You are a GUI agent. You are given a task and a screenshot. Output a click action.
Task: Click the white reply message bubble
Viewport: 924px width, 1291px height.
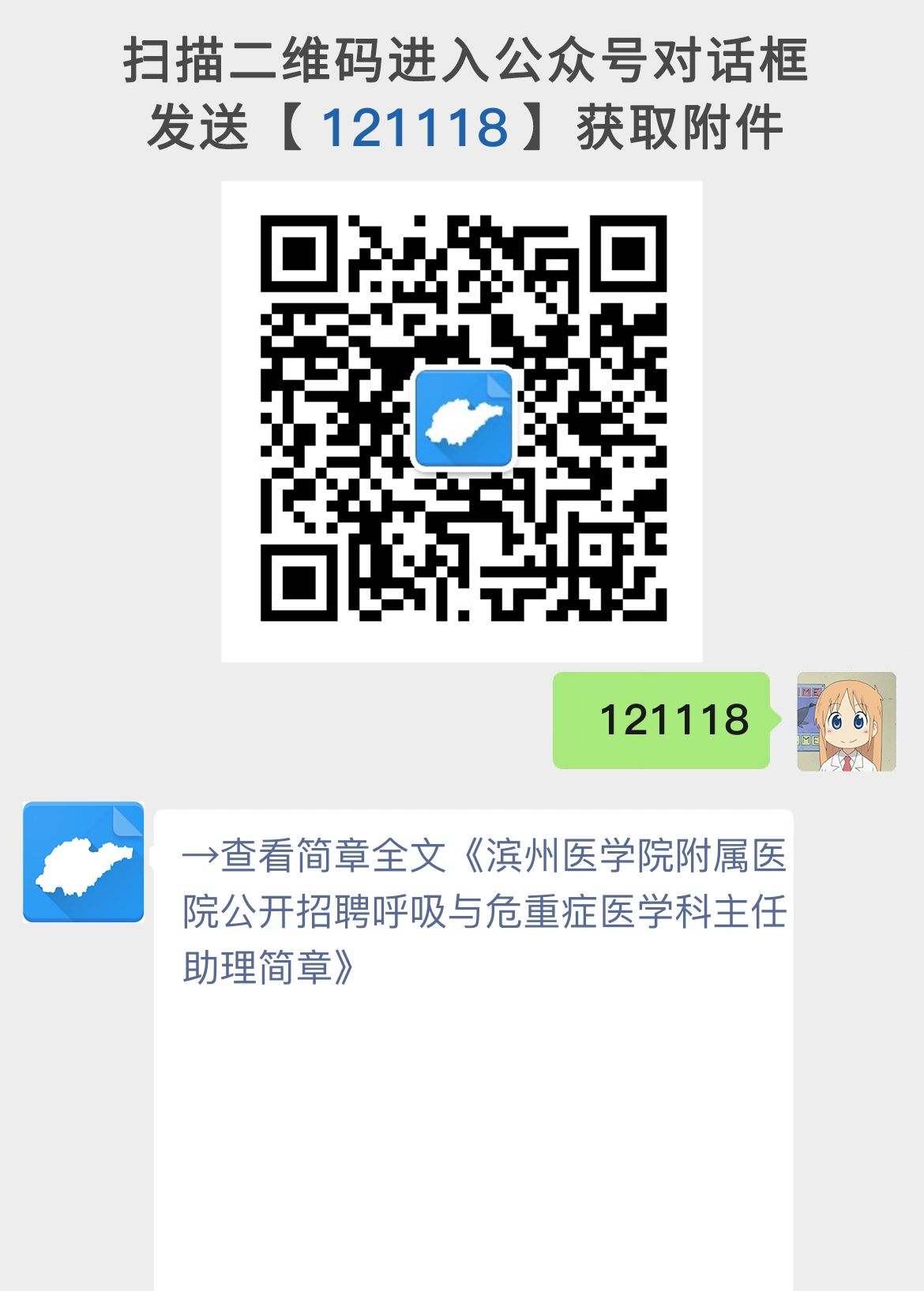(x=474, y=1026)
